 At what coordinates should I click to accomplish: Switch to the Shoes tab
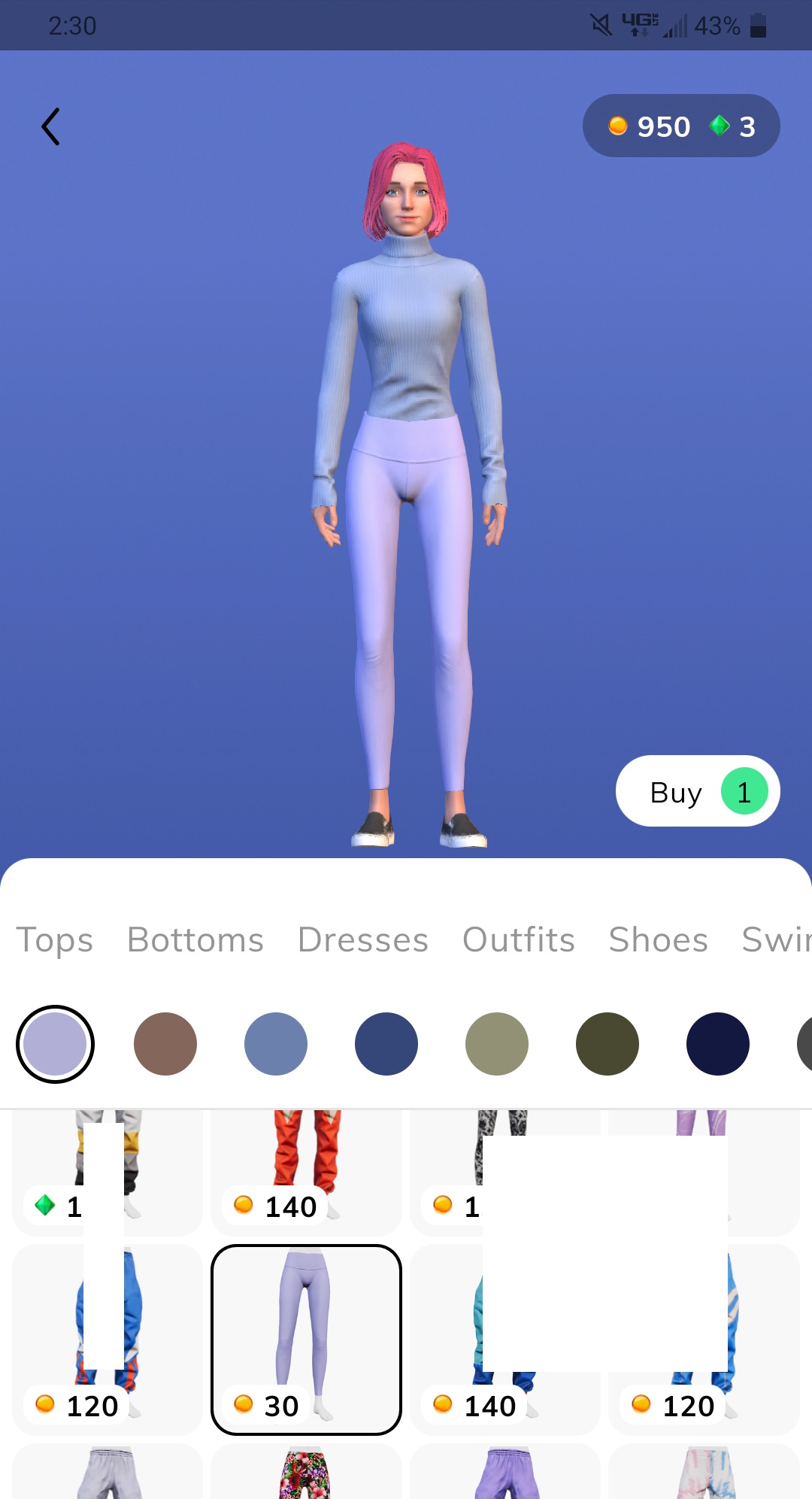tap(659, 939)
